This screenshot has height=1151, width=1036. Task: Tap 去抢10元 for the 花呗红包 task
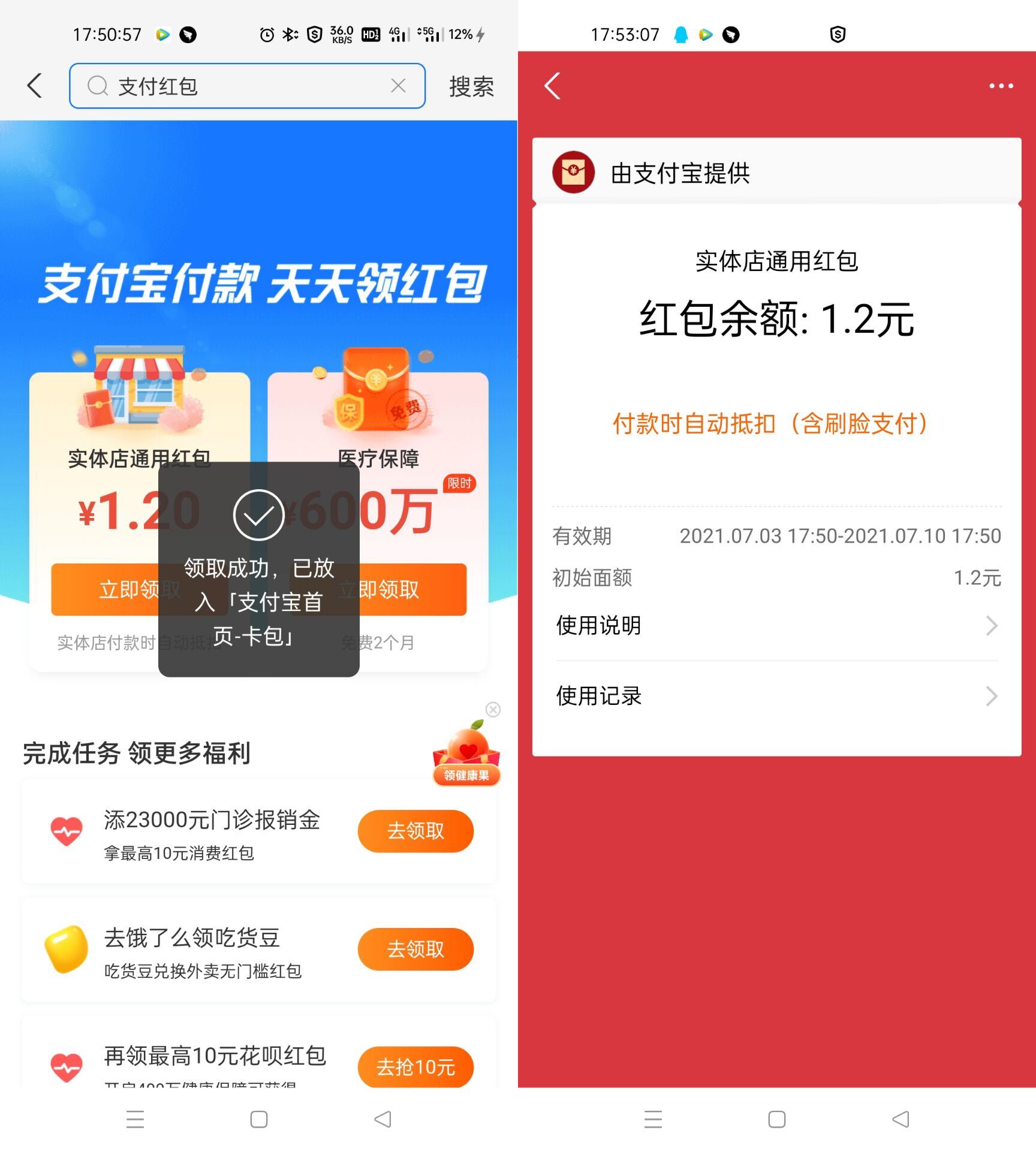point(415,1067)
